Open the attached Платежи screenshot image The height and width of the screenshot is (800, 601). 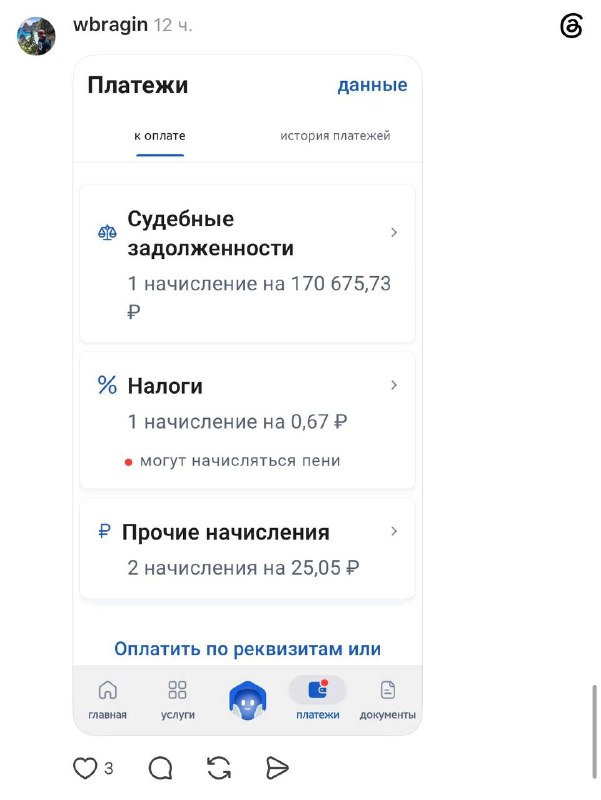(x=247, y=395)
